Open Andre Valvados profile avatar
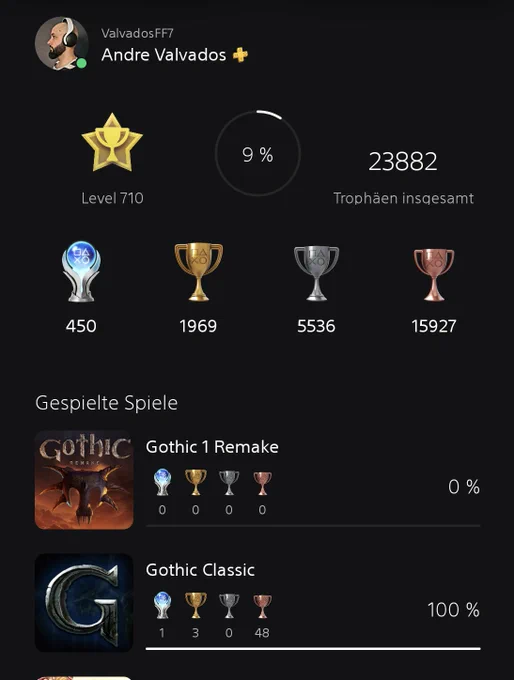The image size is (514, 680). 61,43
